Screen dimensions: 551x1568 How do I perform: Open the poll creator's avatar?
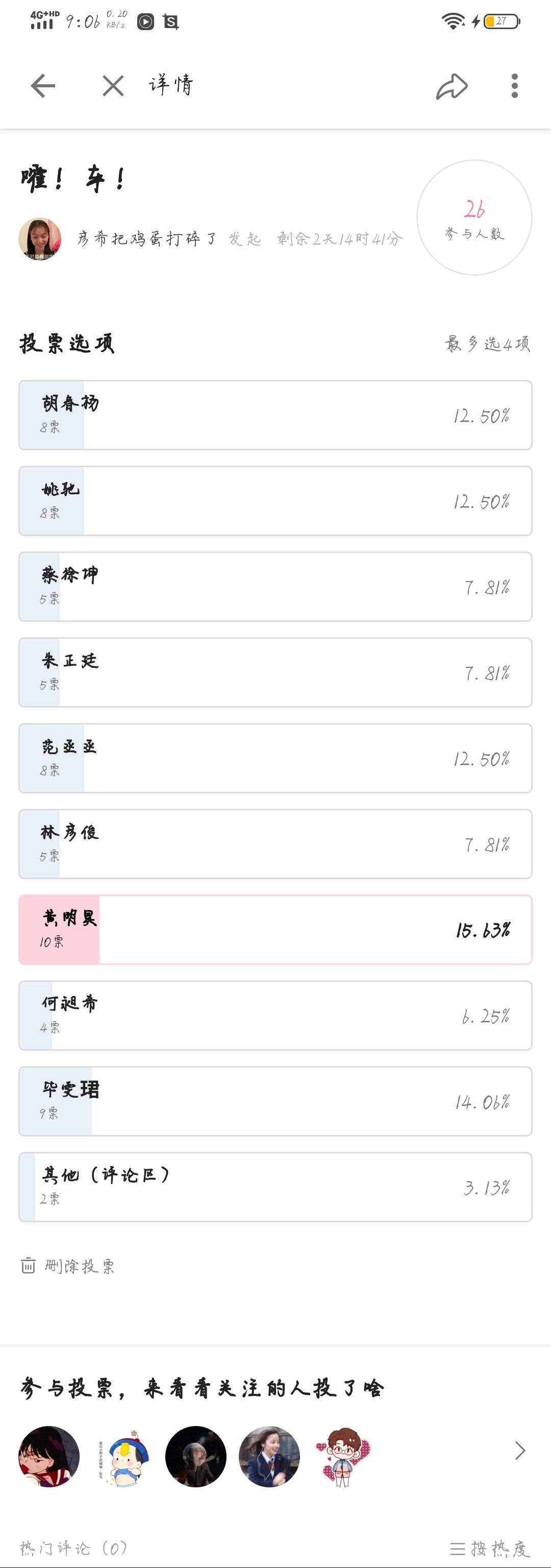(40, 239)
